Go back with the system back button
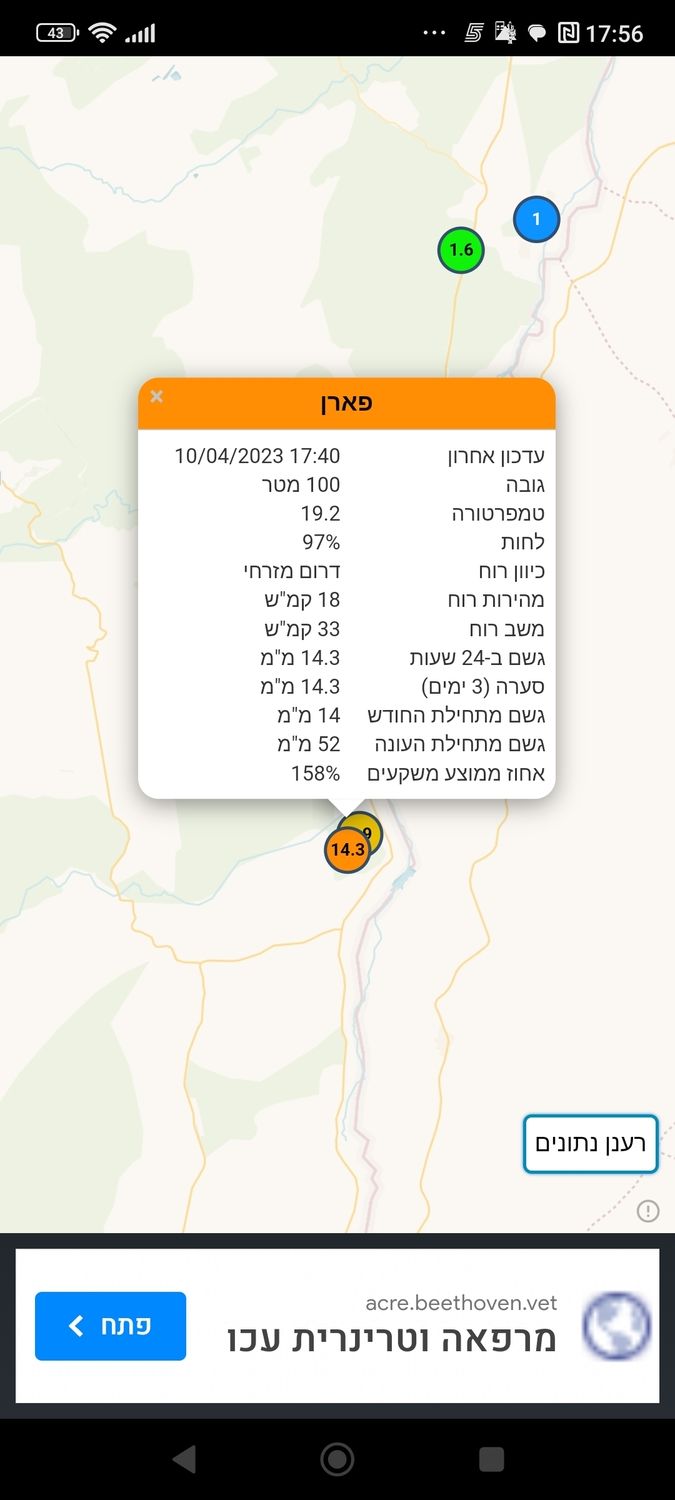This screenshot has height=1500, width=675. coord(184,1460)
